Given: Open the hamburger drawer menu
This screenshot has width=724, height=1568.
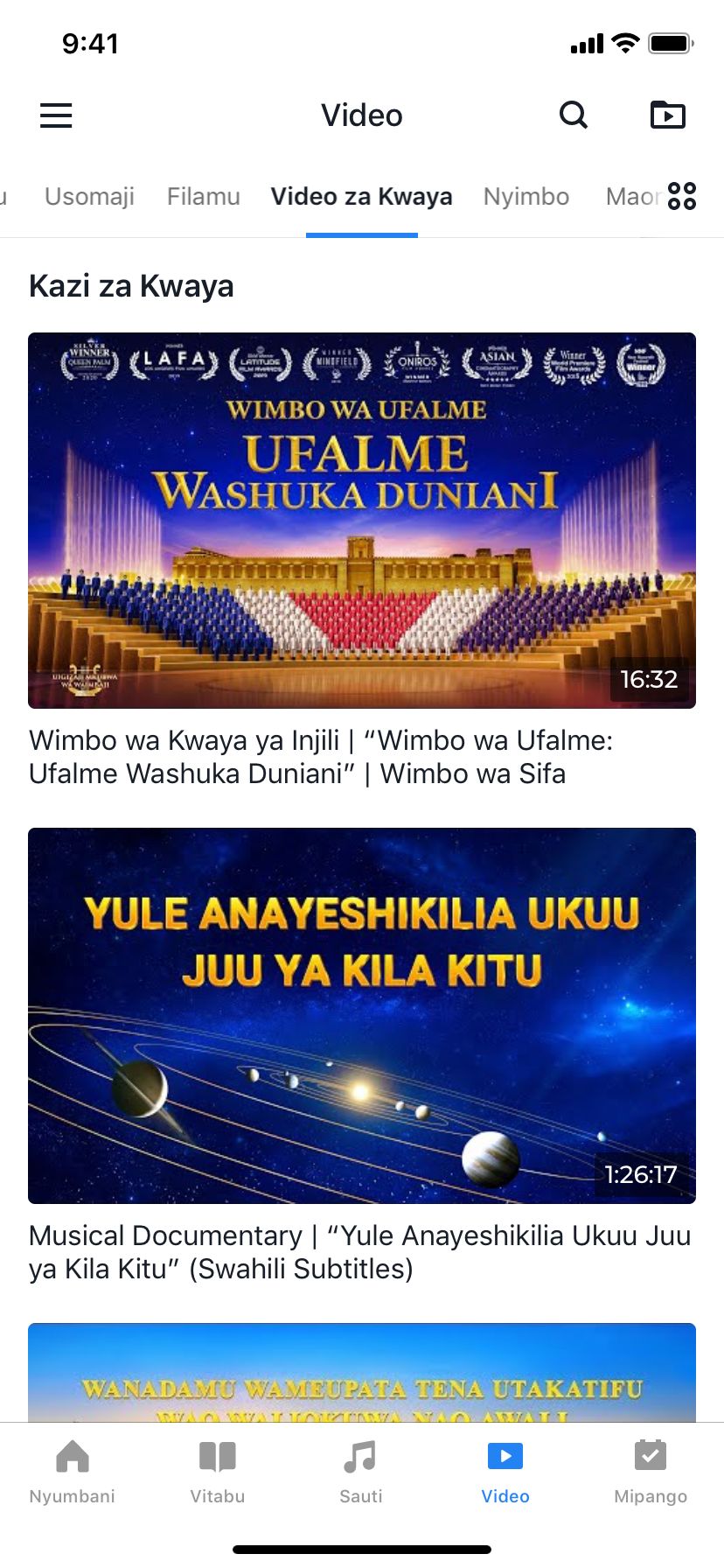Looking at the screenshot, I should (x=56, y=115).
